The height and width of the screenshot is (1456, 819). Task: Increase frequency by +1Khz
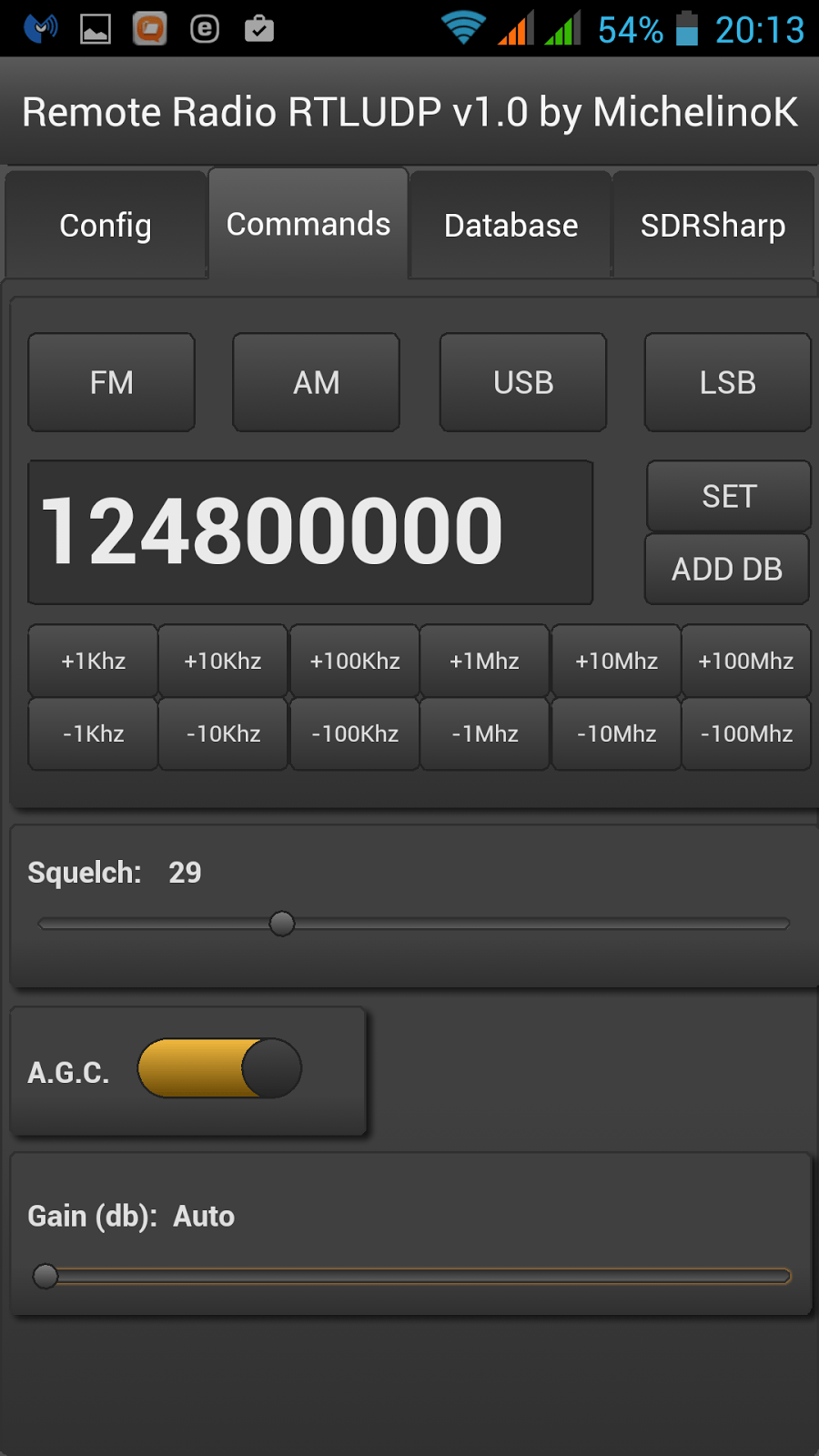point(93,661)
